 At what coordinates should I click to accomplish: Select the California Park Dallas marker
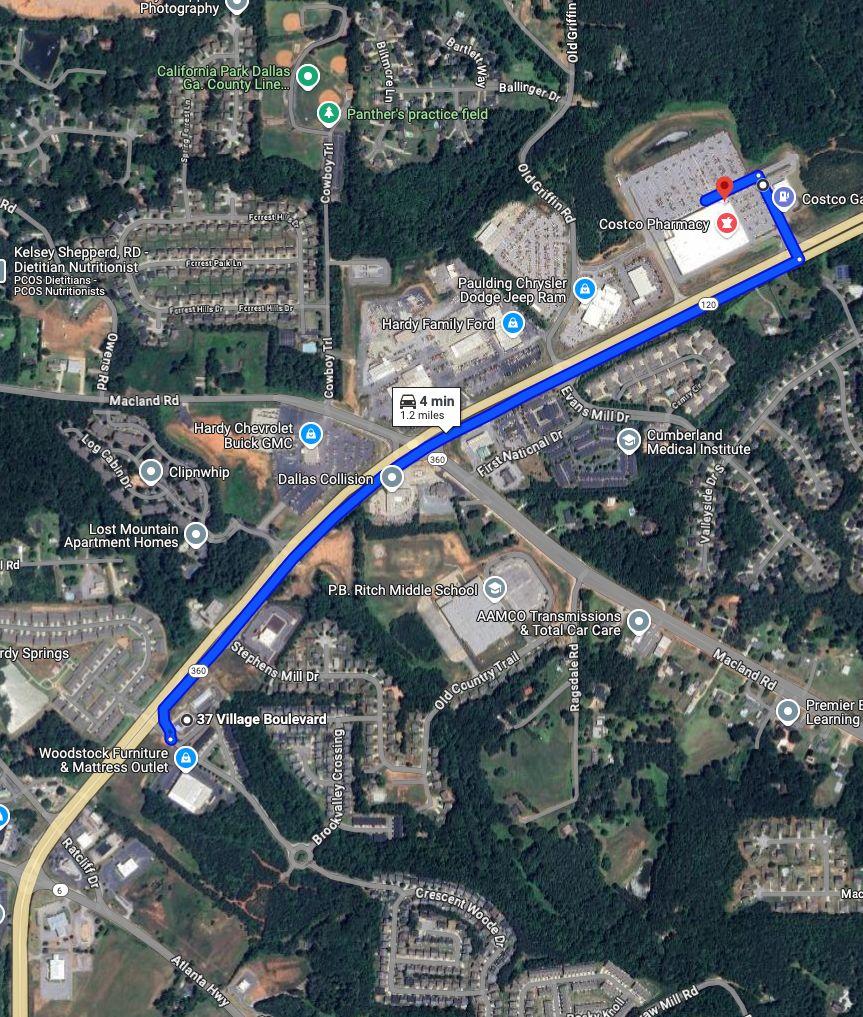point(309,76)
